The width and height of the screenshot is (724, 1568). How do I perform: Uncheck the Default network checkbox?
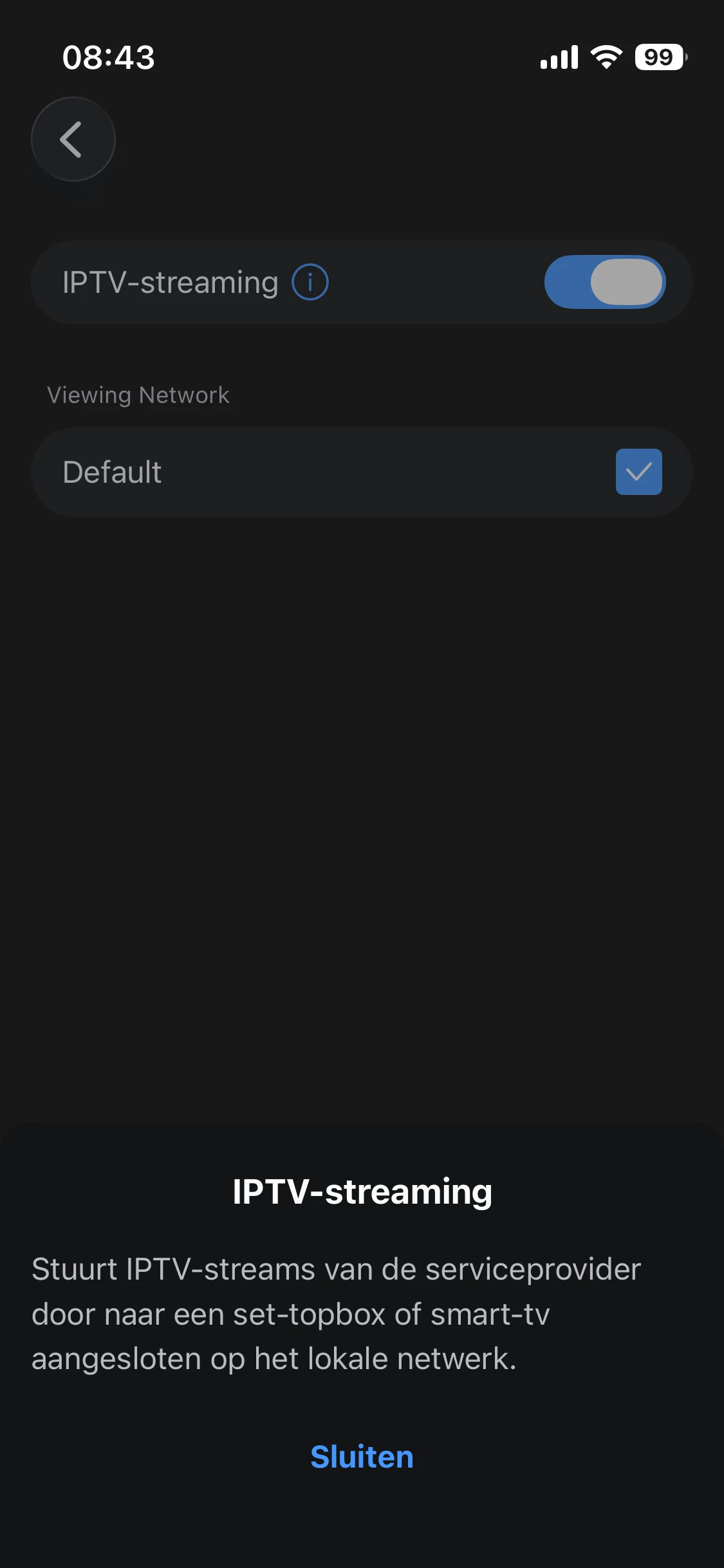click(x=638, y=472)
